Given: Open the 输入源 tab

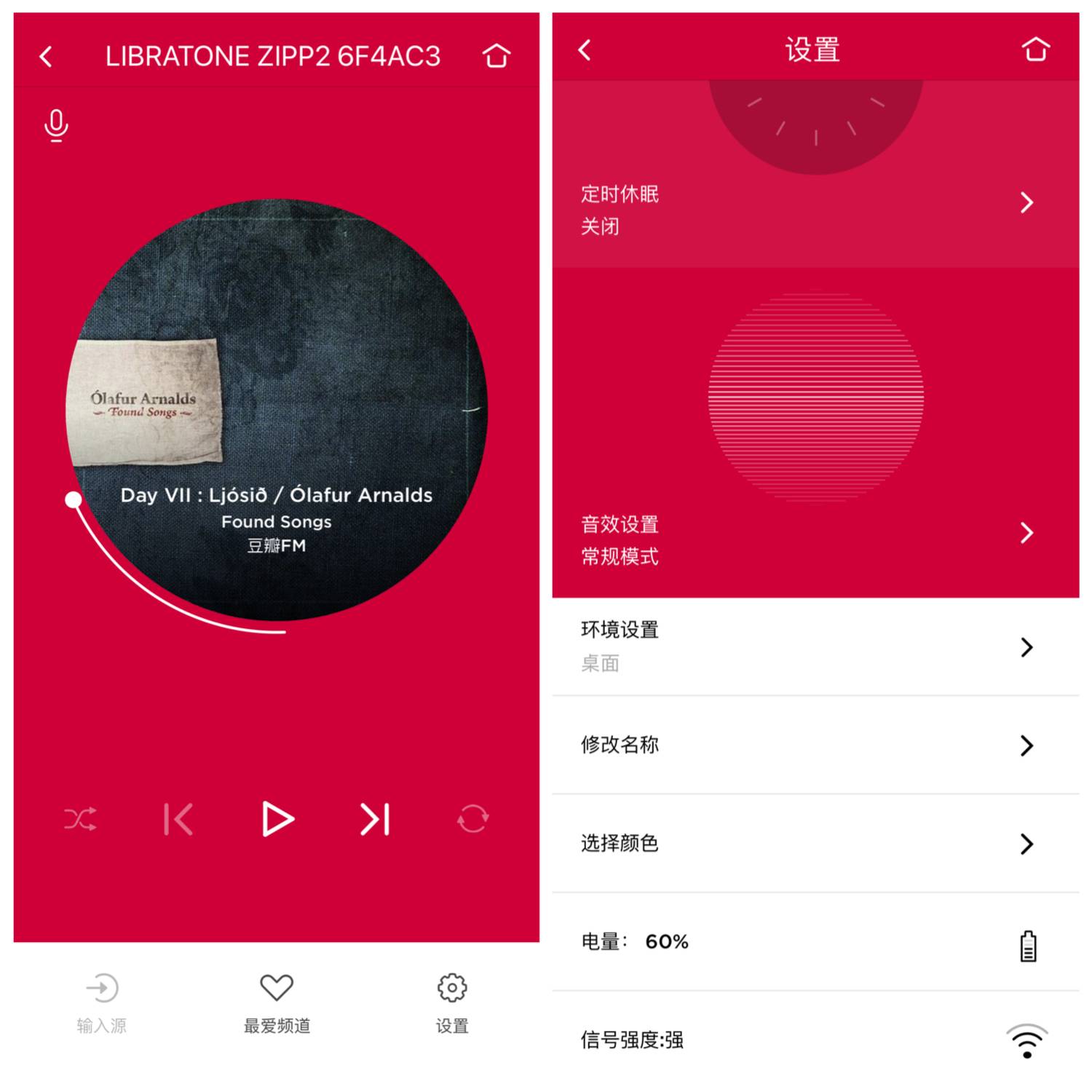Looking at the screenshot, I should 102,1003.
